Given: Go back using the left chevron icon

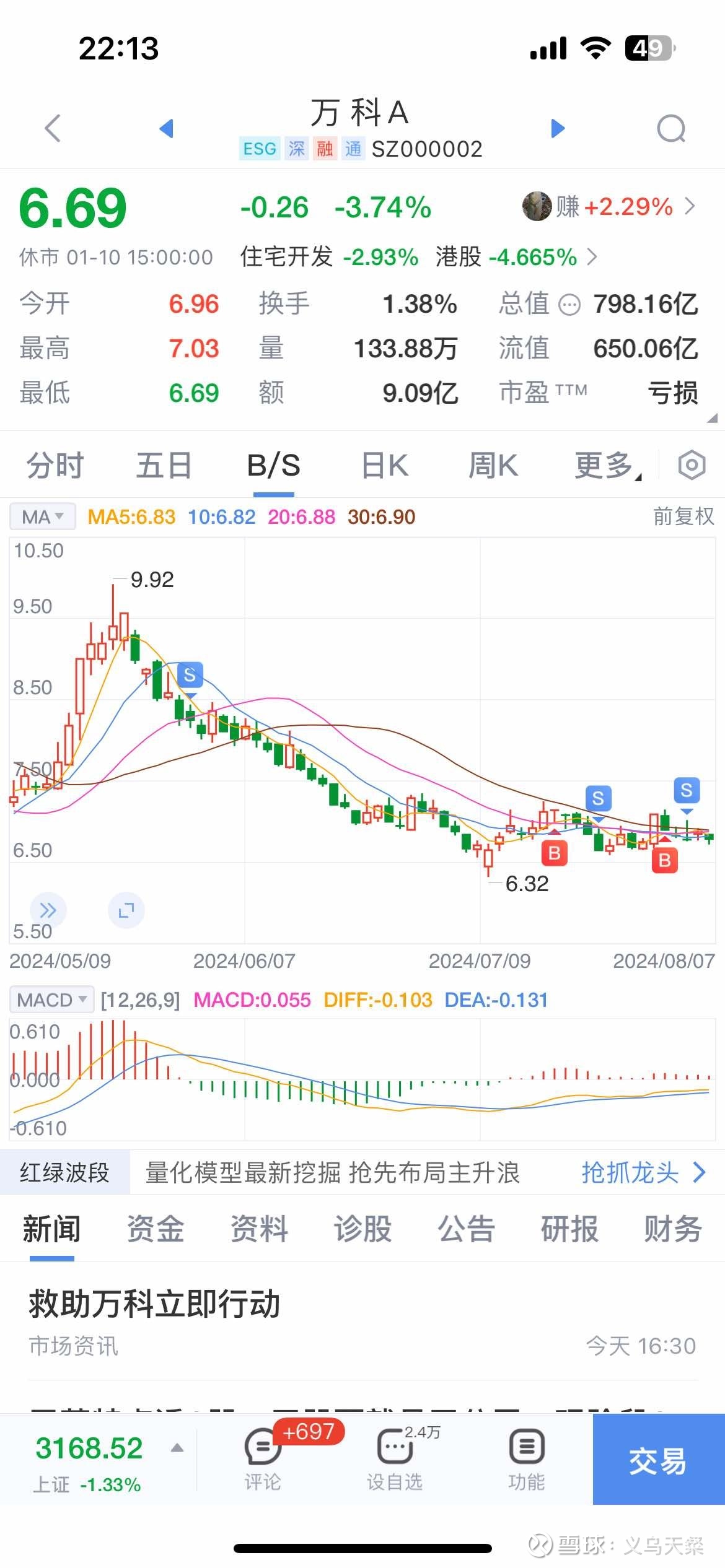Looking at the screenshot, I should coord(53,129).
